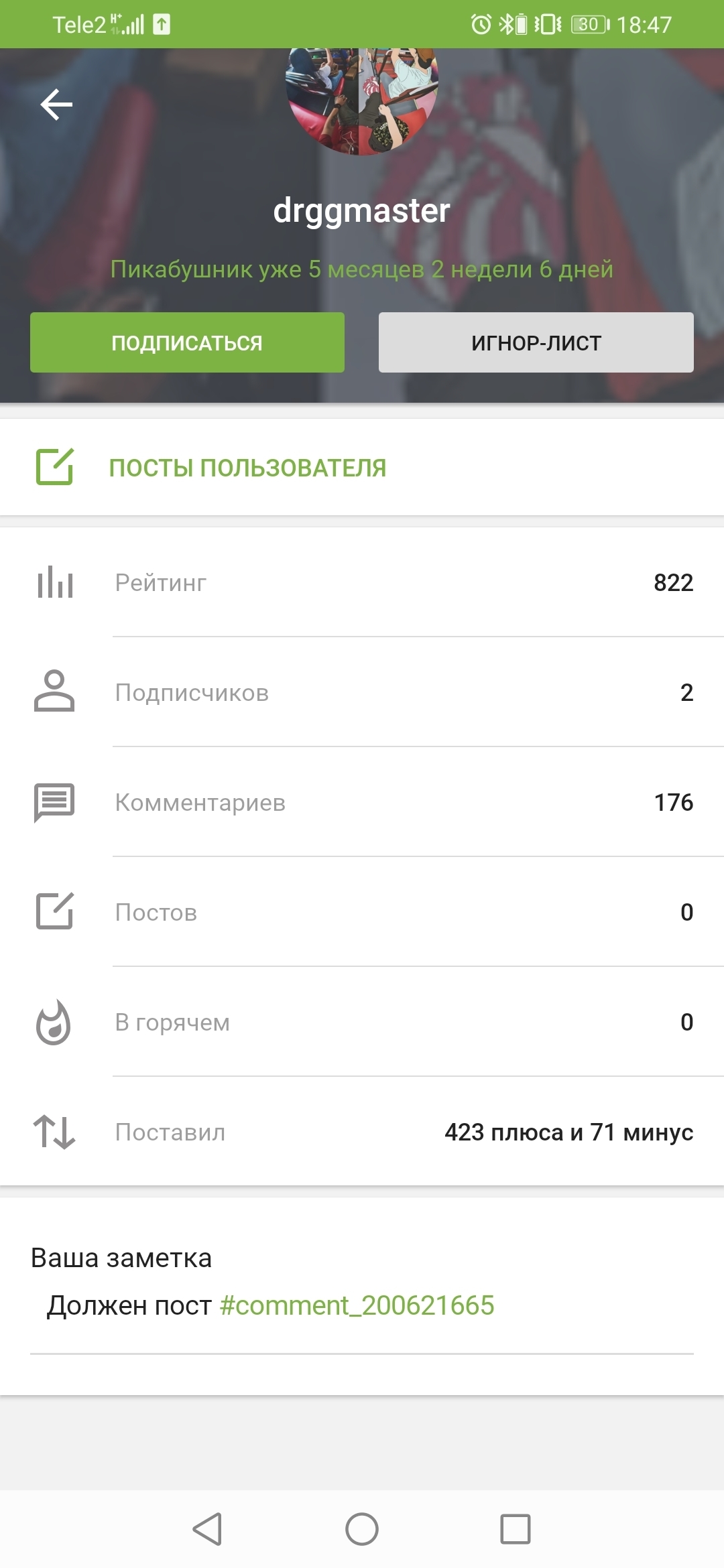The width and height of the screenshot is (724, 1568).
Task: Add user to ИГНОР-ЛИСТ
Action: click(536, 342)
